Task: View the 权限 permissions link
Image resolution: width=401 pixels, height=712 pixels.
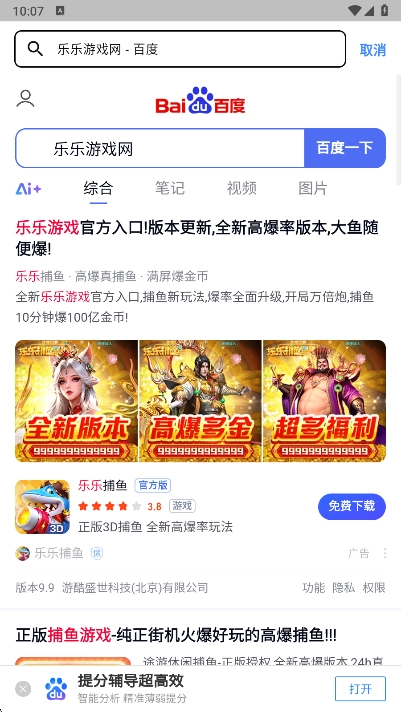Action: click(x=374, y=588)
